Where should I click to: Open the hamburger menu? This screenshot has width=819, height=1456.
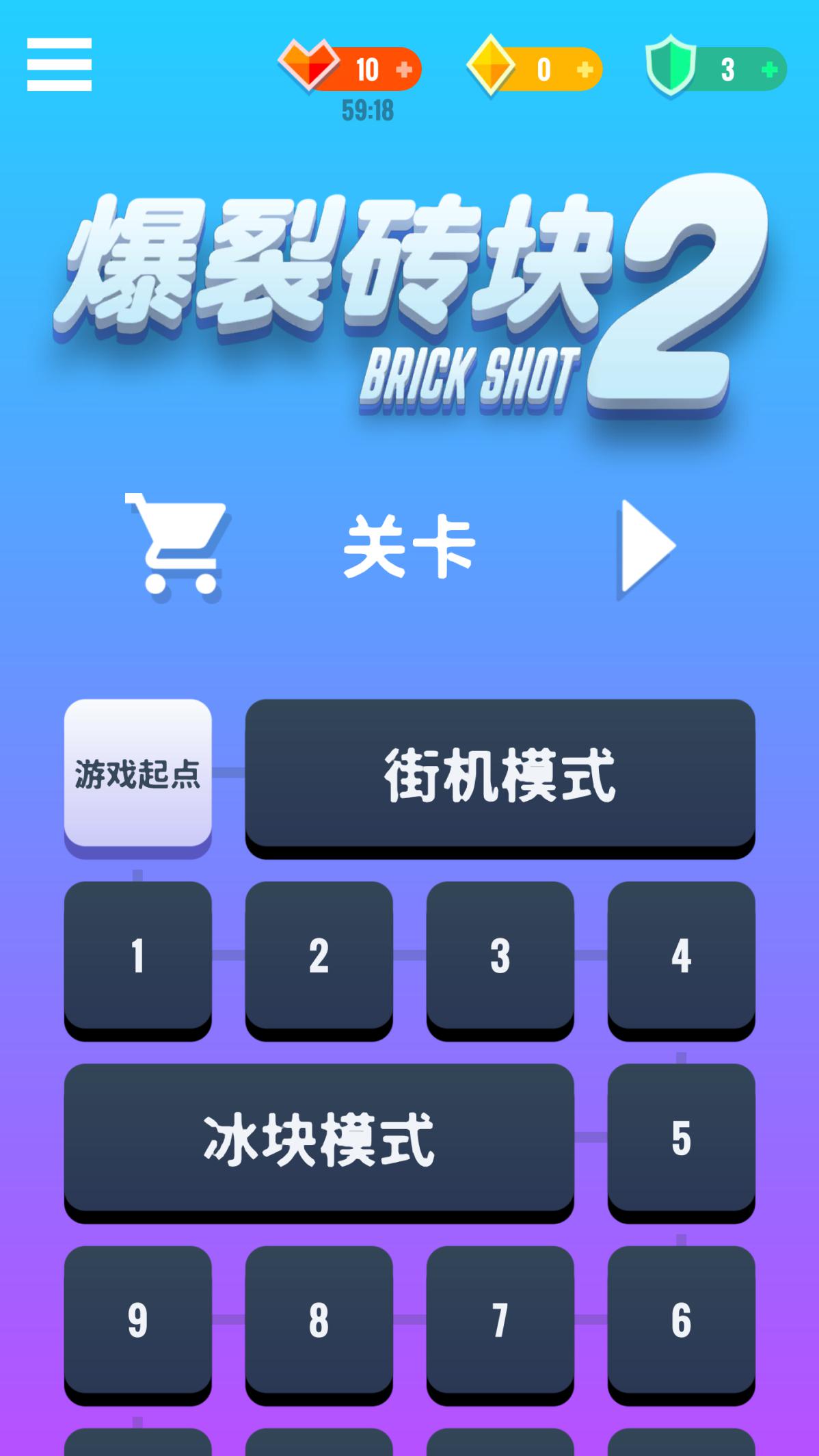point(59,64)
